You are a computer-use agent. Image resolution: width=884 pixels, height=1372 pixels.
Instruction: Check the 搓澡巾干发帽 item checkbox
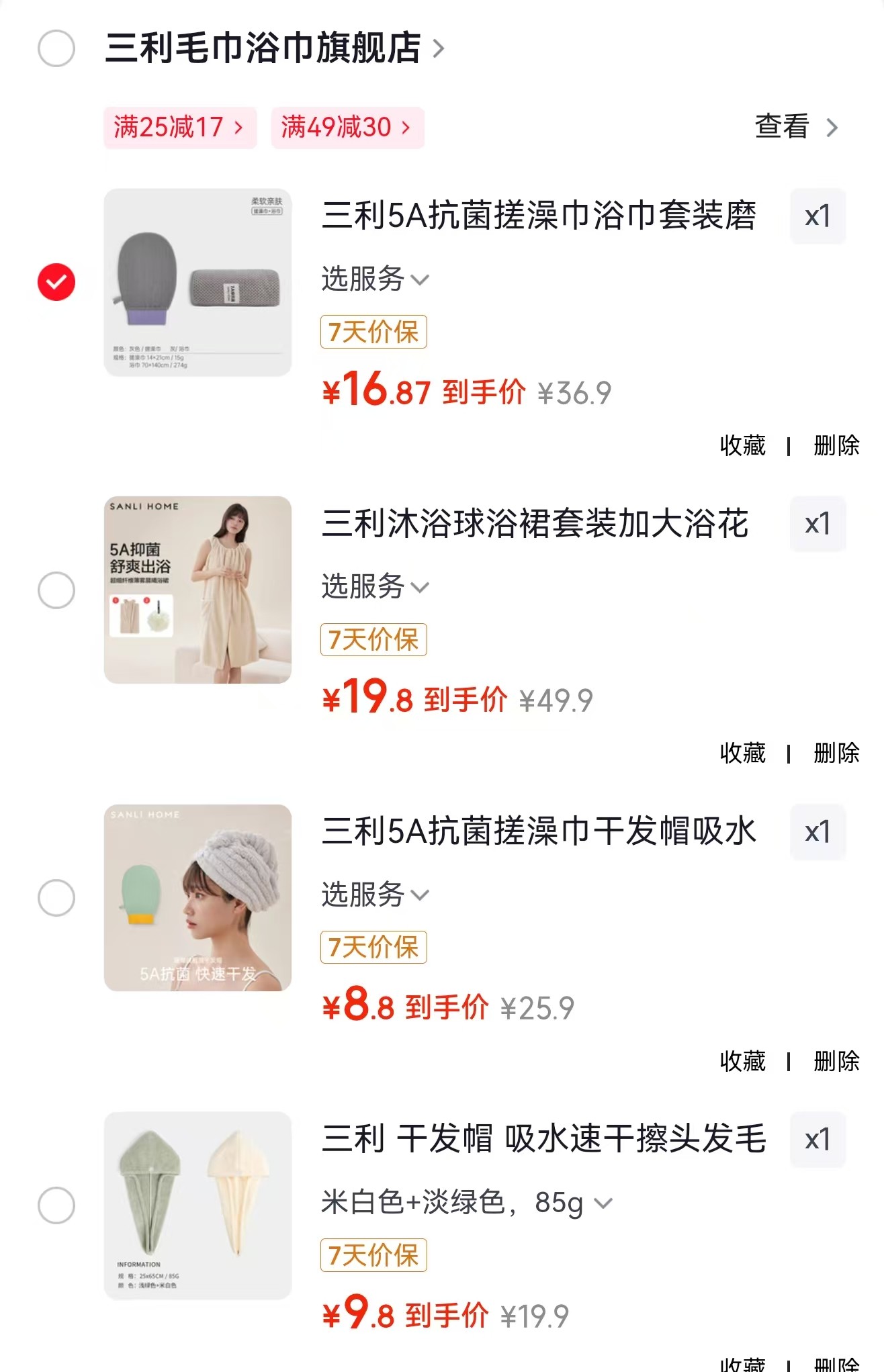click(x=56, y=898)
